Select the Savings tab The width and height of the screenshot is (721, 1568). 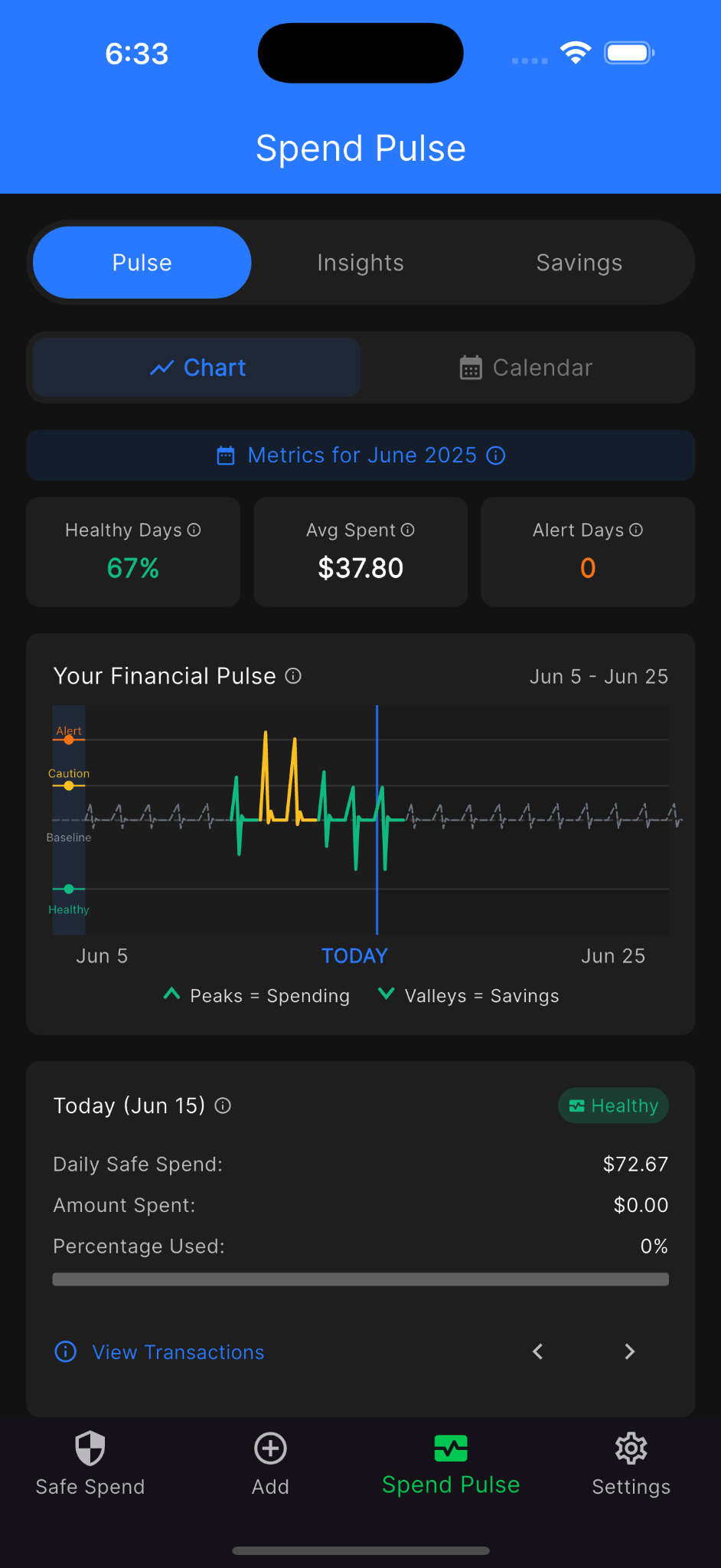coord(579,262)
